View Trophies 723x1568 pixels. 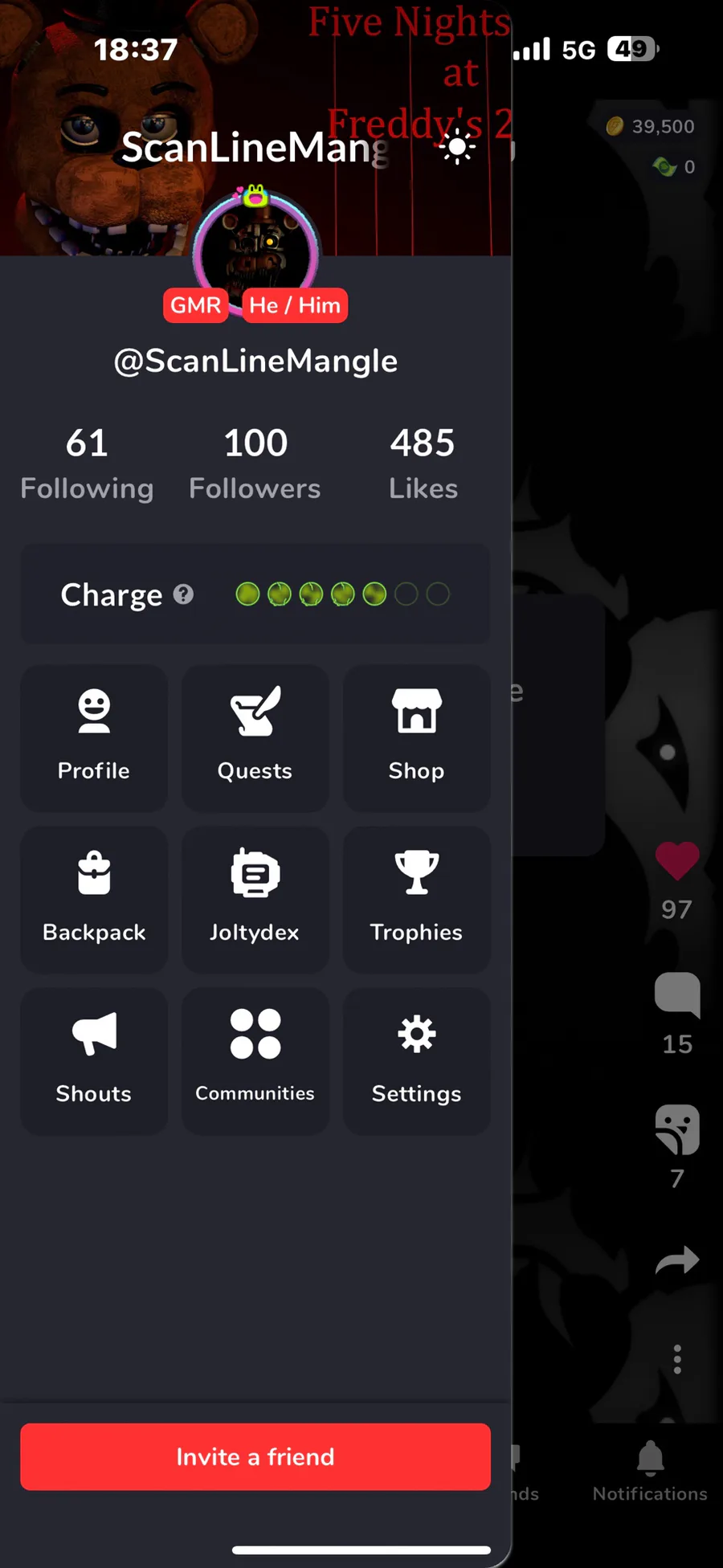pyautogui.click(x=417, y=900)
